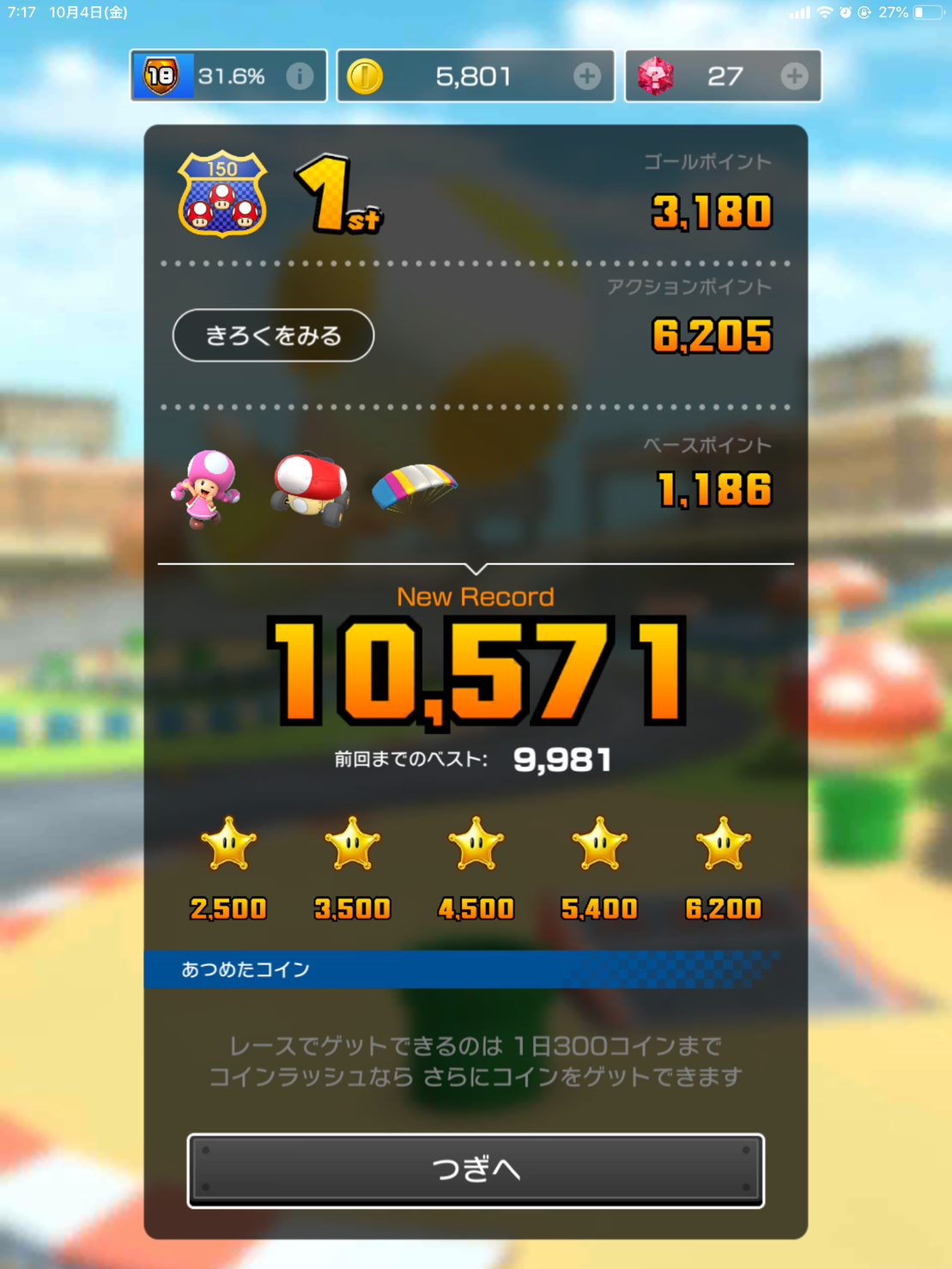
Task: Add more coins with the plus icon
Action: [587, 76]
